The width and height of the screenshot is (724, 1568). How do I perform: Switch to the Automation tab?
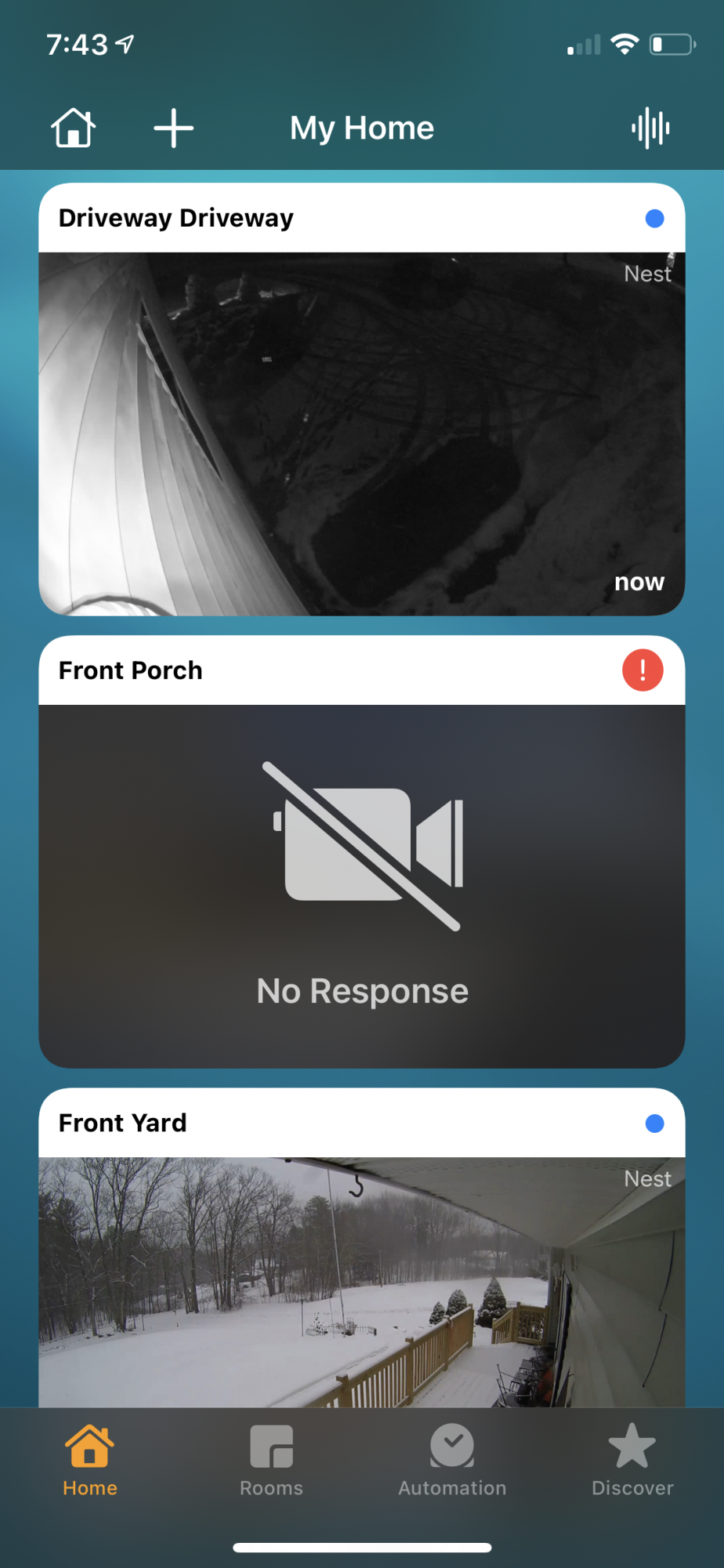point(452,1460)
